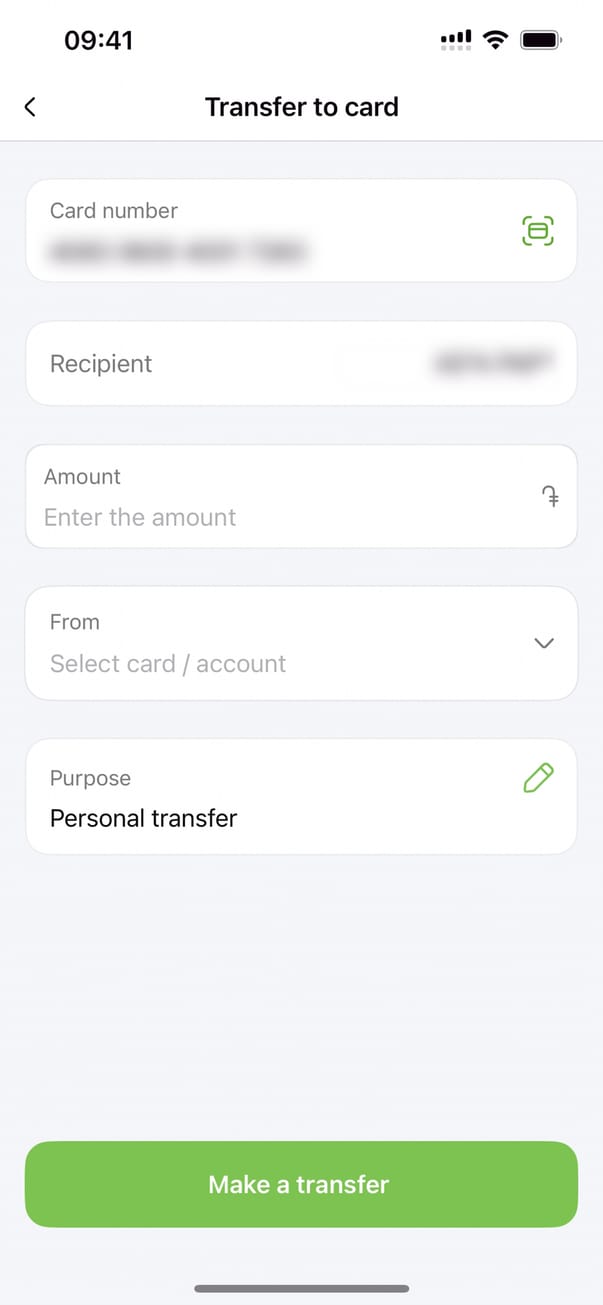The height and width of the screenshot is (1305, 603).
Task: Edit the transfer purpose with the pencil
Action: click(x=538, y=778)
